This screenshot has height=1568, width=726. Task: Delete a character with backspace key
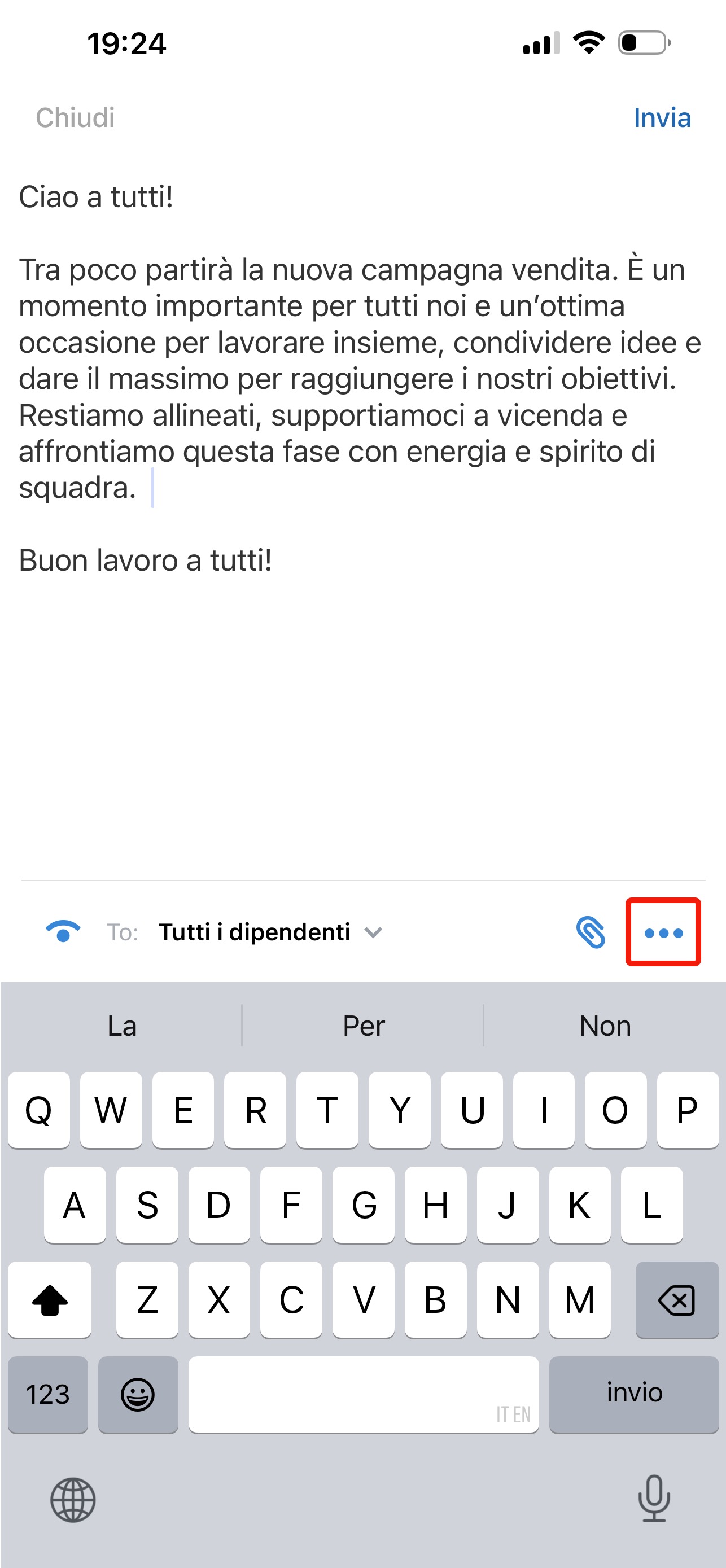[676, 1300]
